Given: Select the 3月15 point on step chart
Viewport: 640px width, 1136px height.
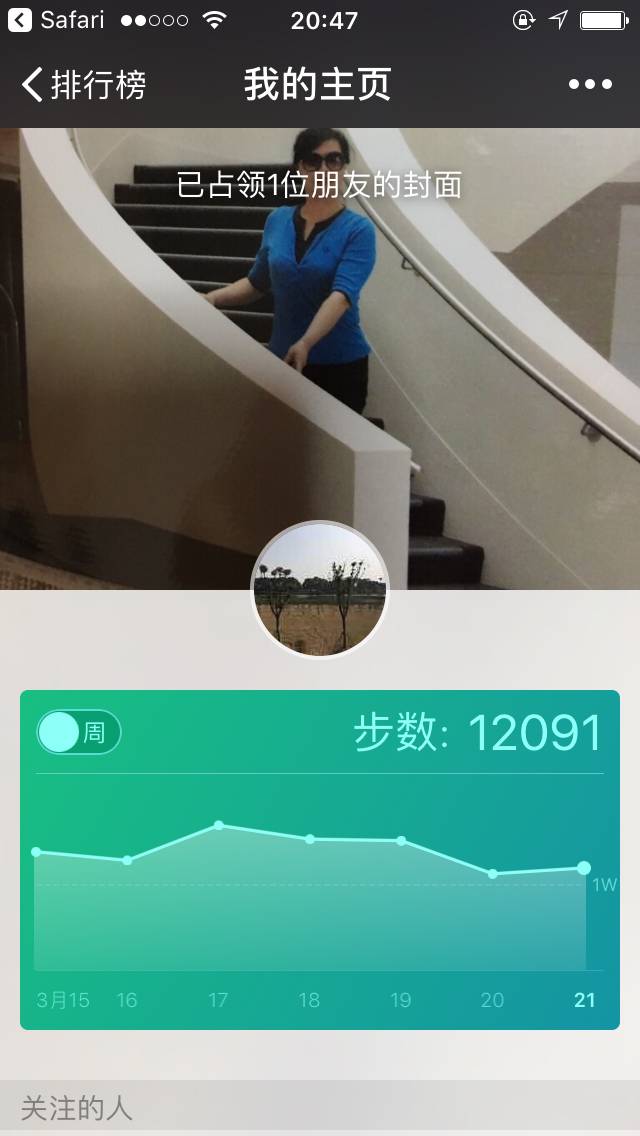Looking at the screenshot, I should tap(36, 852).
